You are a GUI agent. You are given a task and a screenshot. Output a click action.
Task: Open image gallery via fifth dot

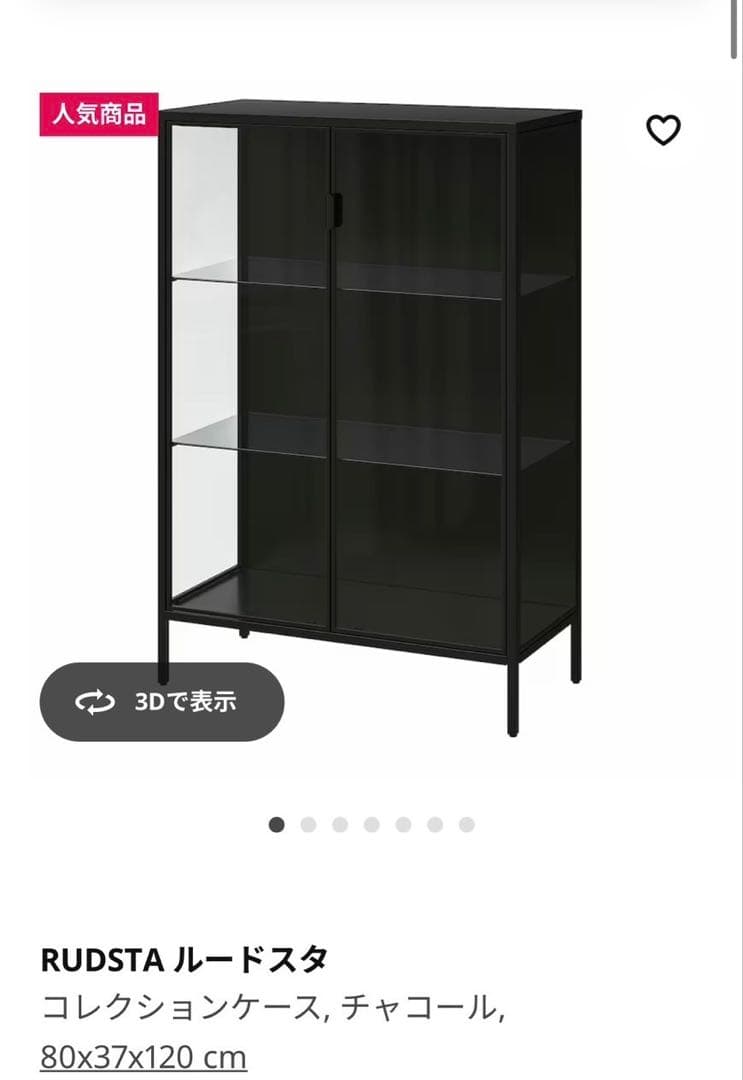coord(404,823)
